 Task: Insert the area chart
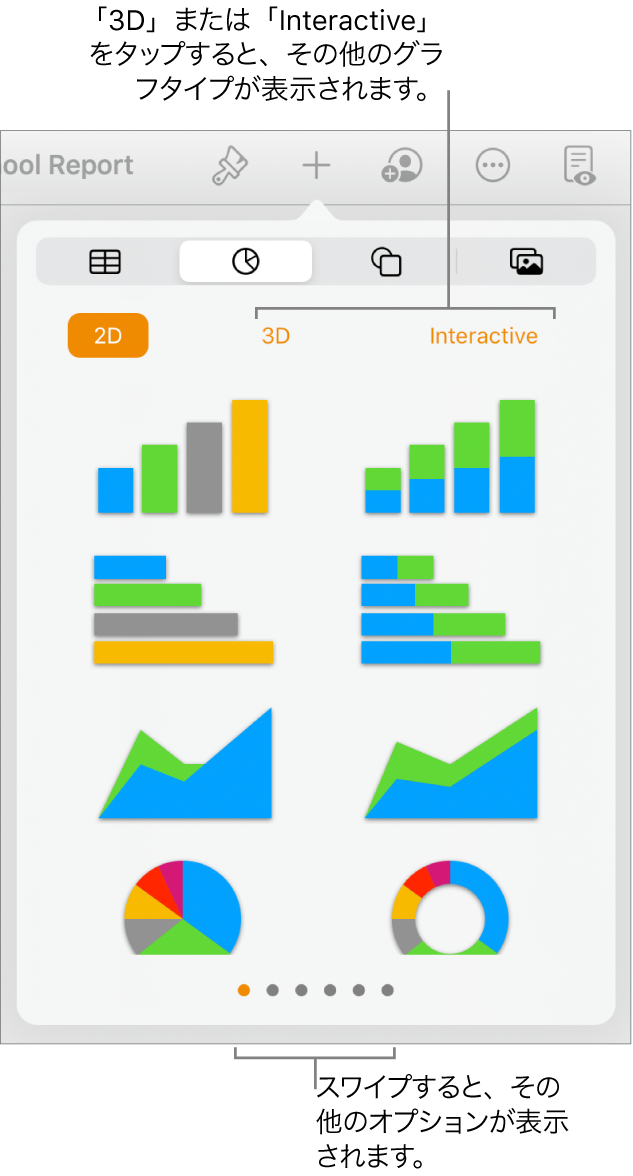point(185,765)
